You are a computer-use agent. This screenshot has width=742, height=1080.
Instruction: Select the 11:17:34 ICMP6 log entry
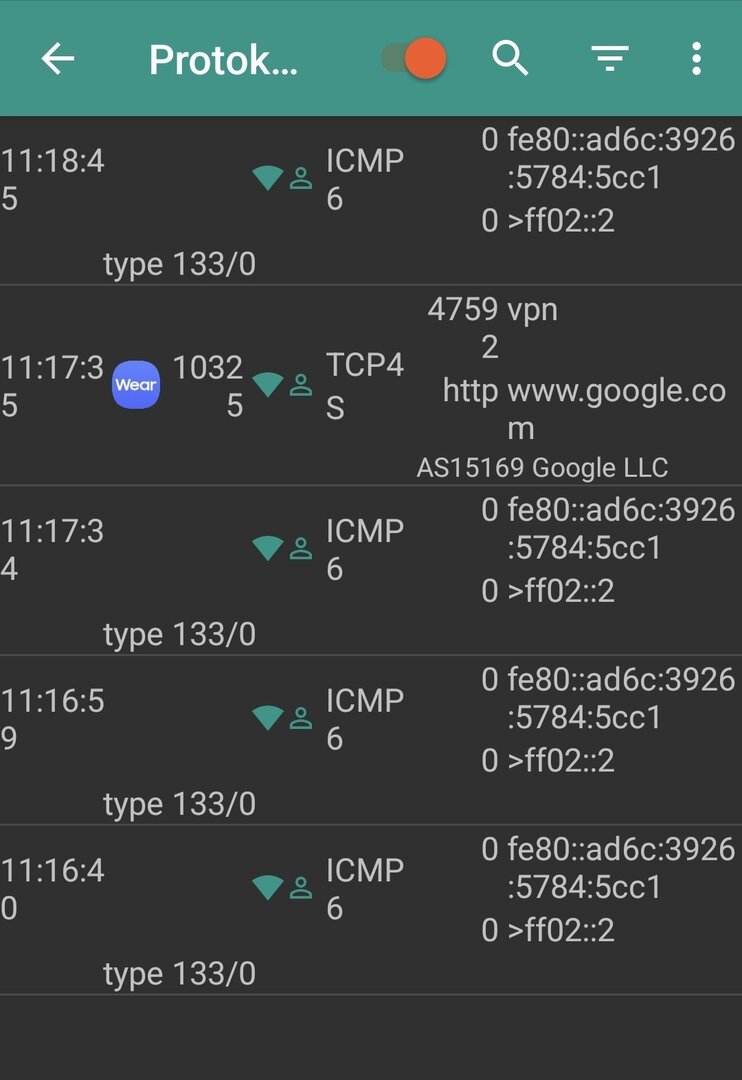coord(370,570)
